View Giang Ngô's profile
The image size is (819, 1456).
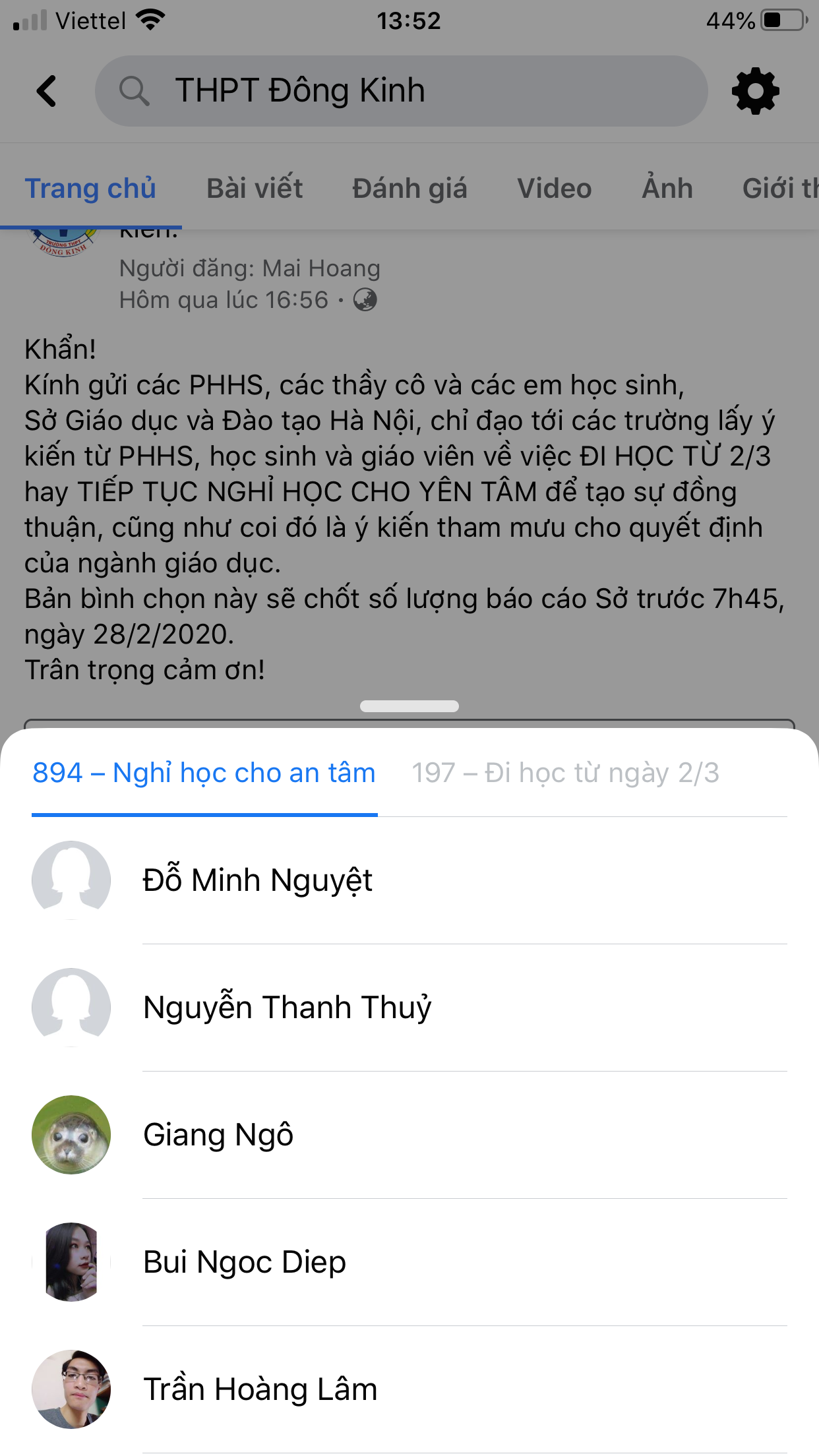(x=218, y=1135)
